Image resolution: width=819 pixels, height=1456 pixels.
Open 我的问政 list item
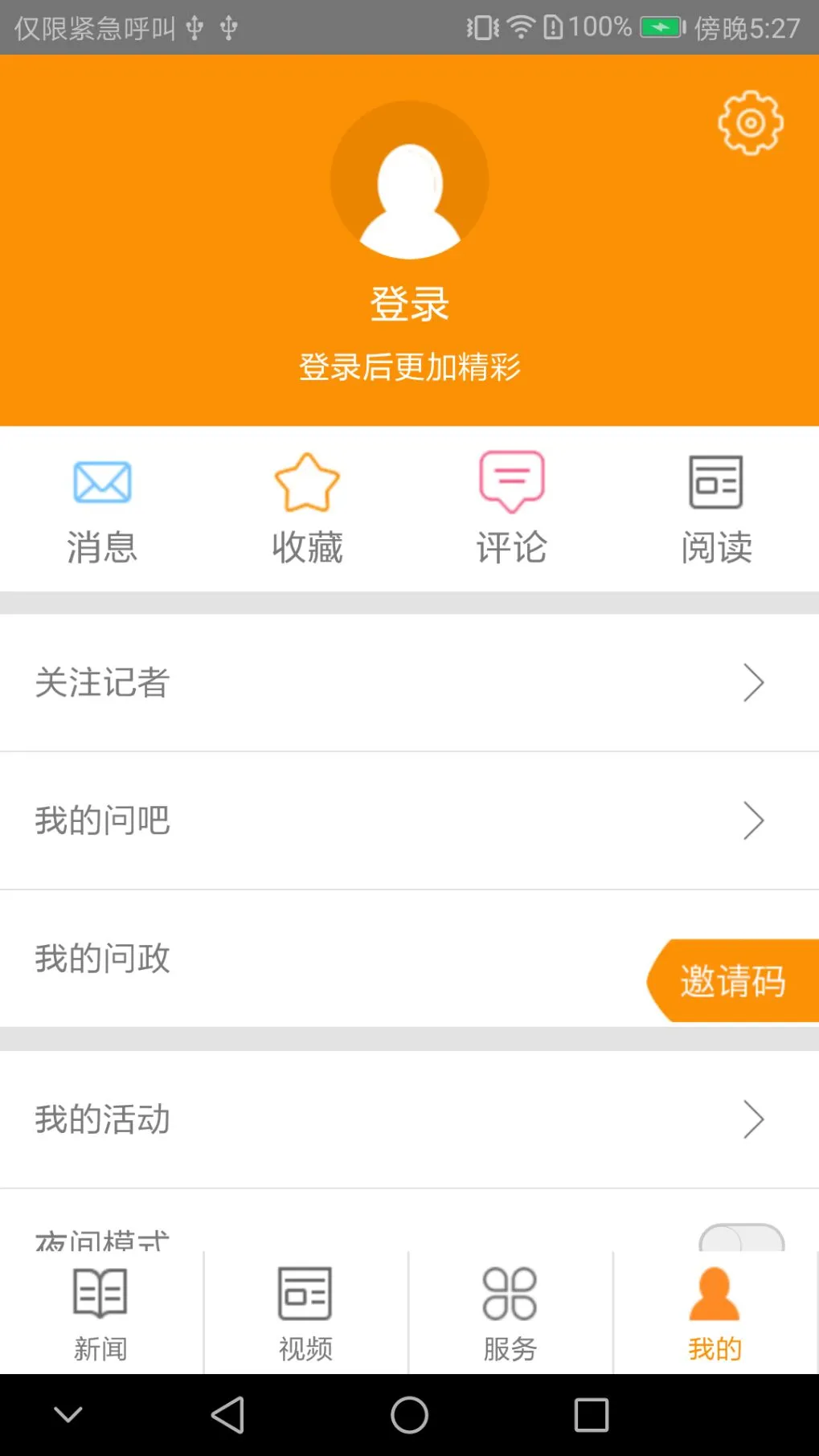coord(101,958)
